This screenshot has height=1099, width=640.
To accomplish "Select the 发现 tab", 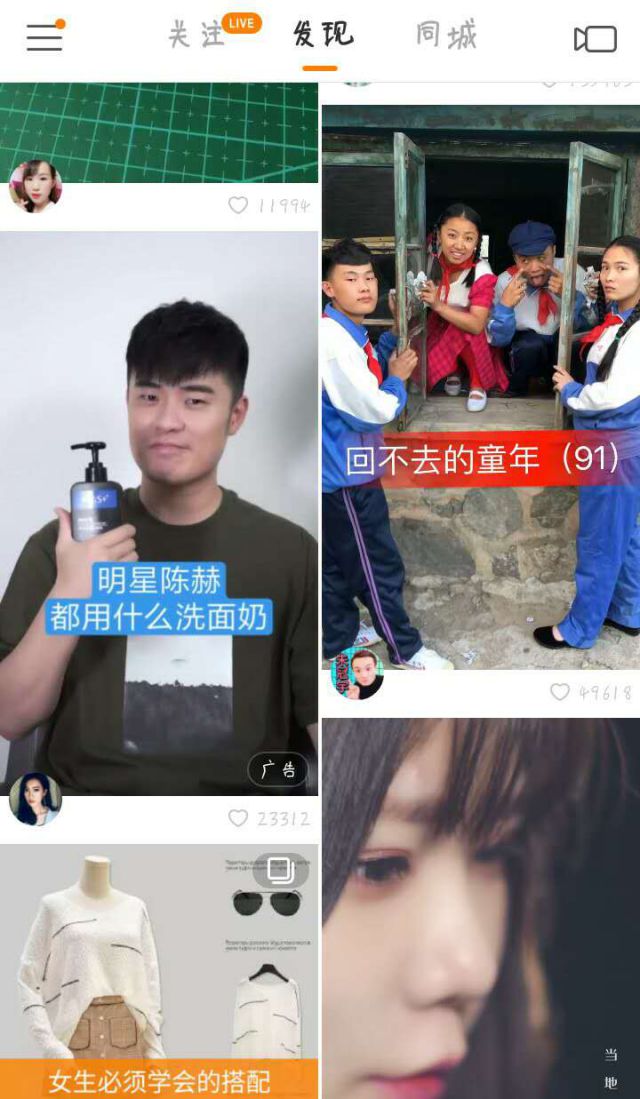I will [x=322, y=35].
